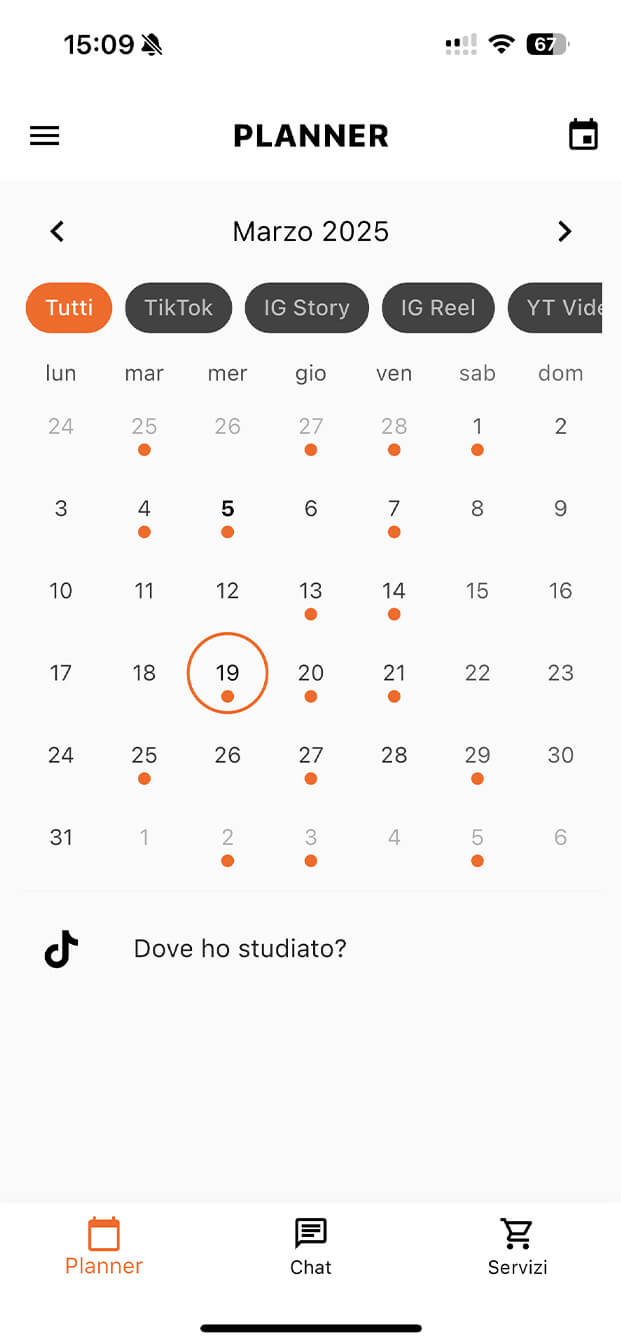
Task: Filter by TikTok chip
Action: pyautogui.click(x=178, y=308)
